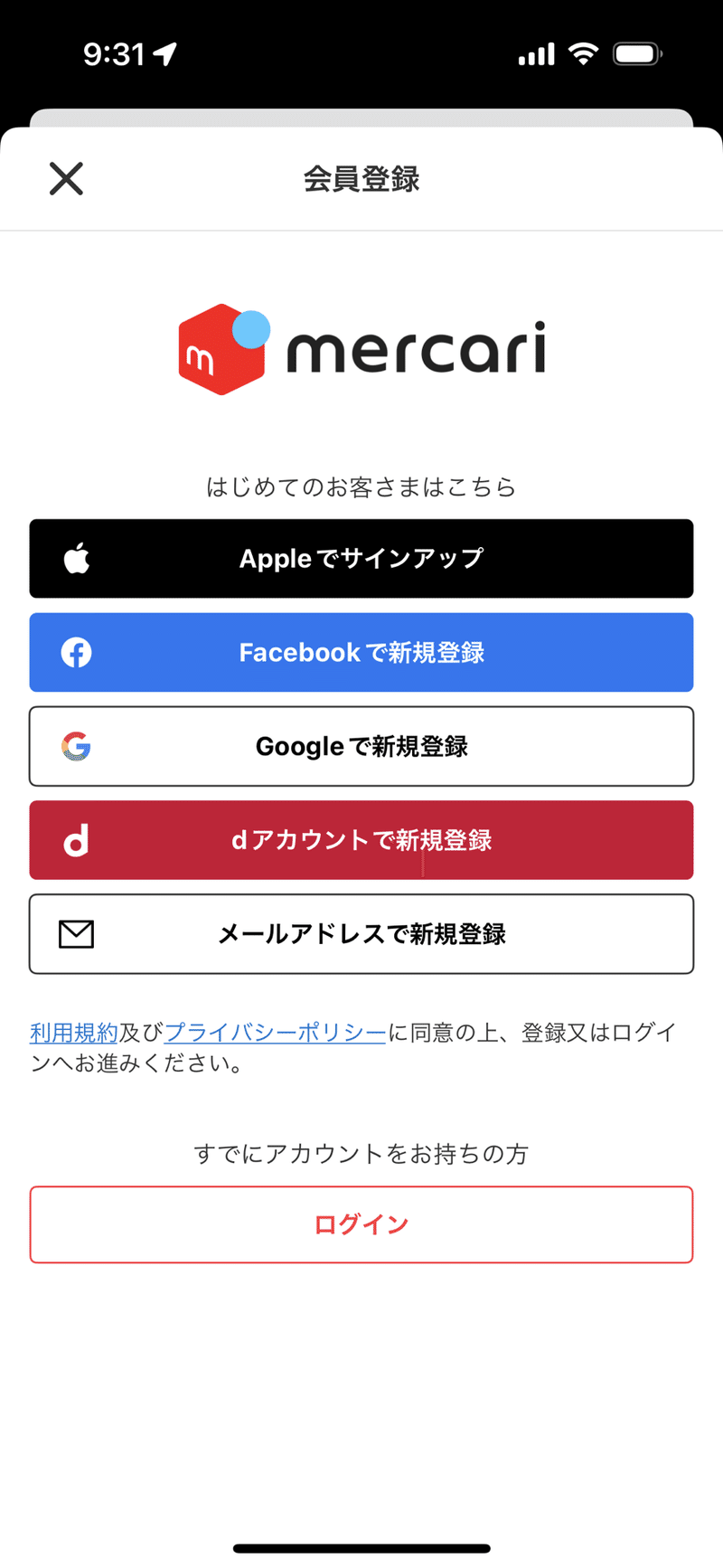Register using dアカウント
This screenshot has width=723, height=1568.
point(361,840)
